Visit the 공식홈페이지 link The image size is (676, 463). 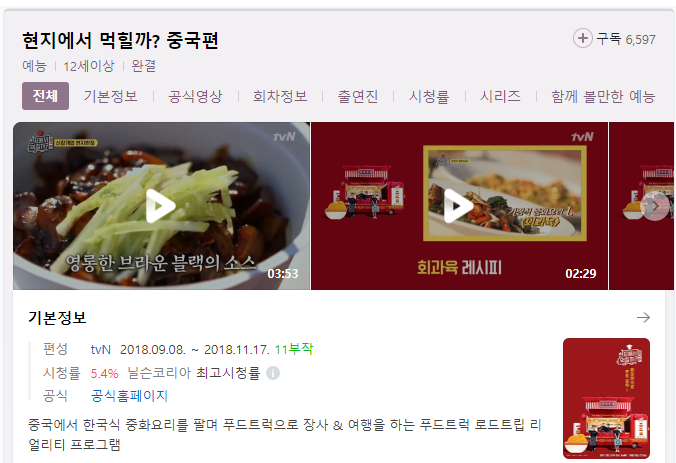[129, 395]
